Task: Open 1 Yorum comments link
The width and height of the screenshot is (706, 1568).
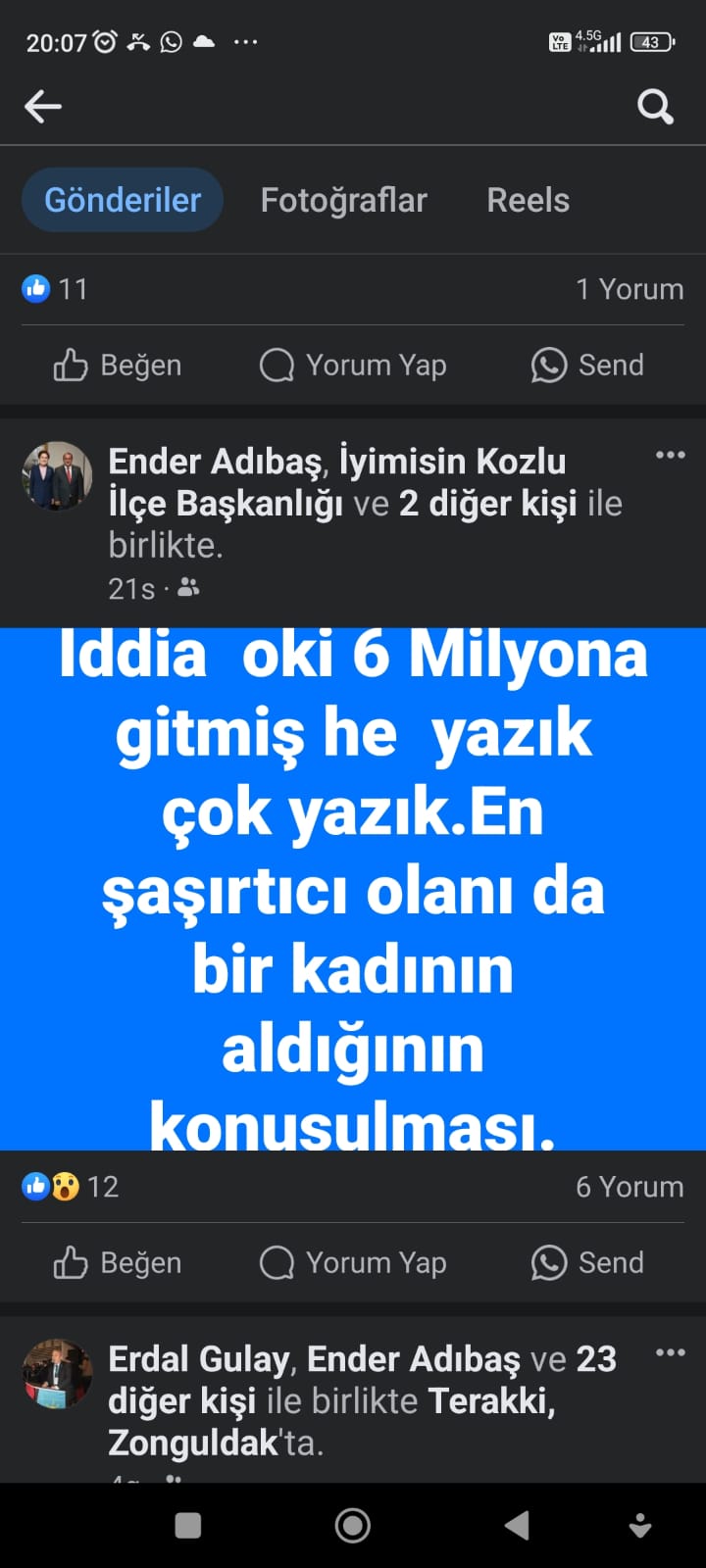Action: tap(629, 289)
